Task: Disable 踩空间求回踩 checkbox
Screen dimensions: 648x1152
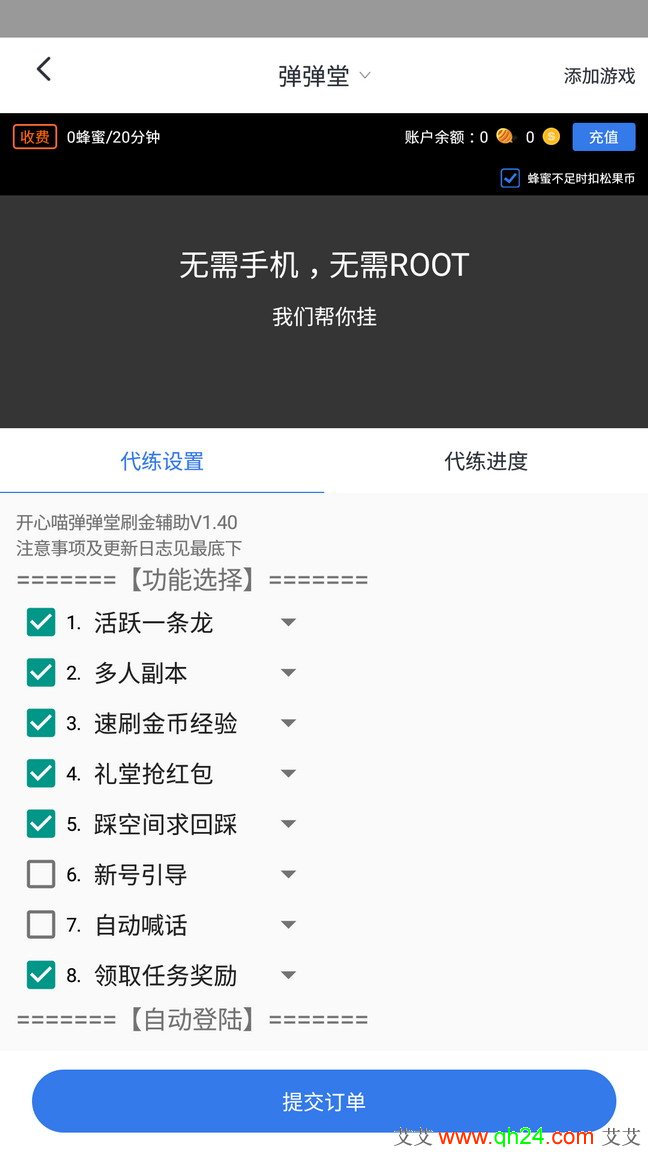Action: point(41,824)
